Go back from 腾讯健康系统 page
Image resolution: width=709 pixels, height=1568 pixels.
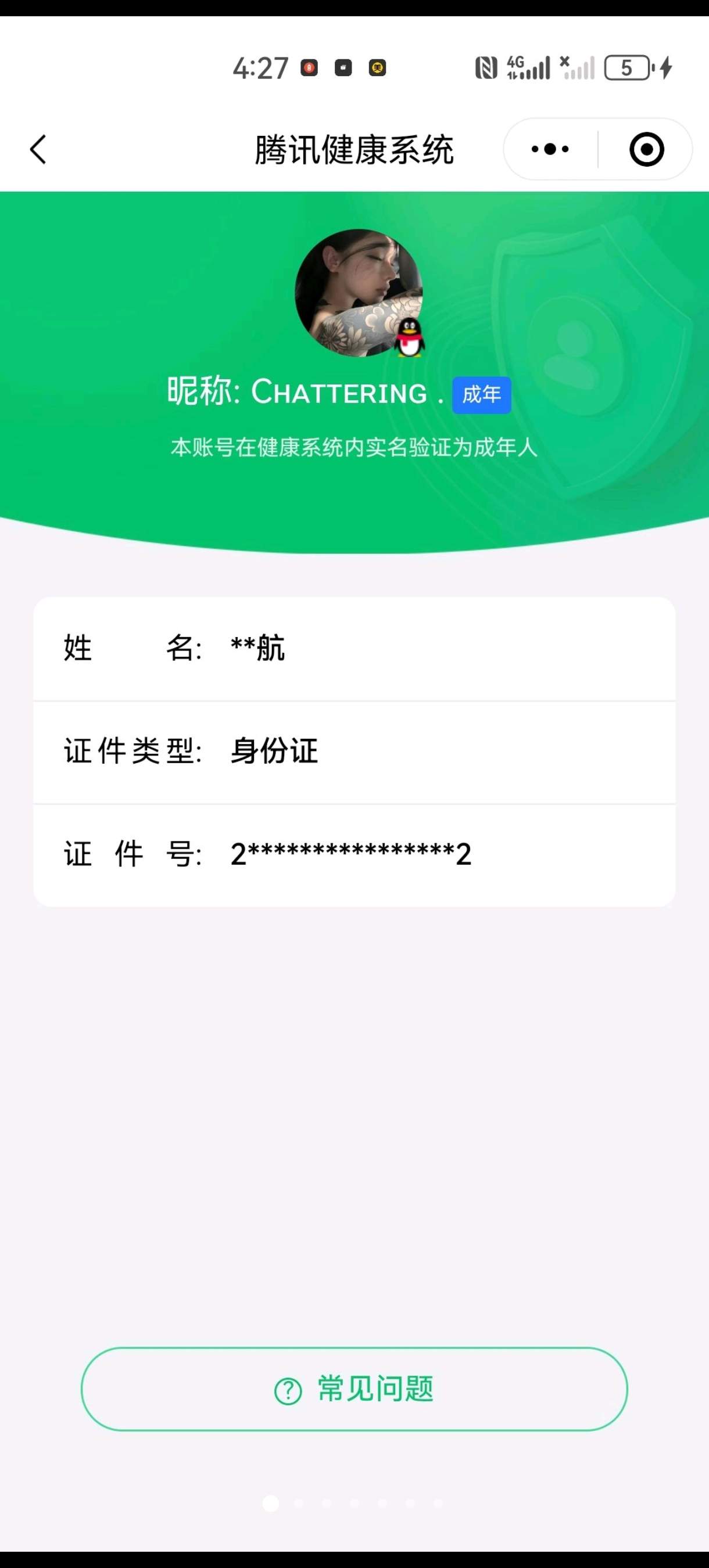(38, 150)
